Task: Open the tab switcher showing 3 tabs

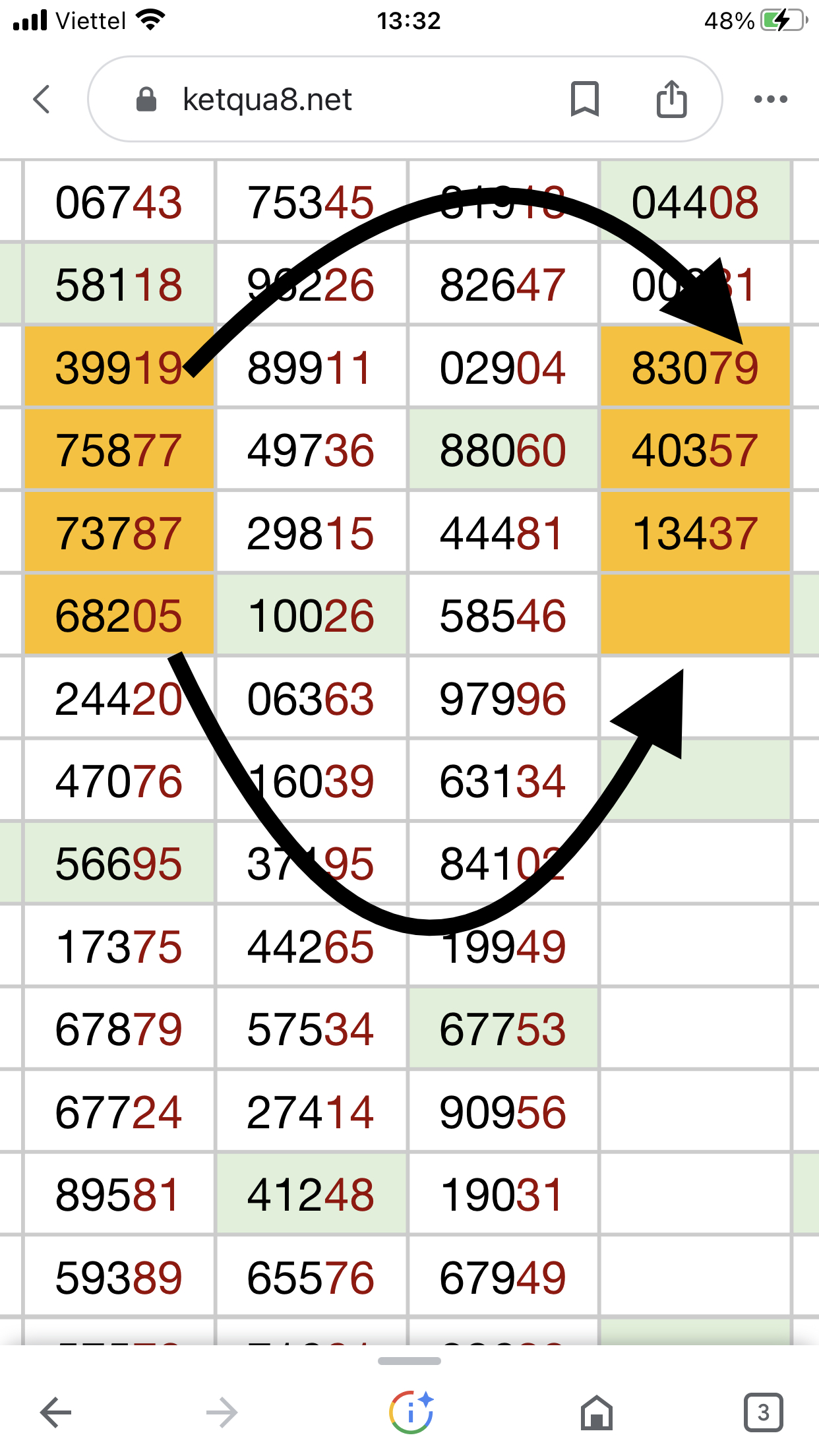Action: [763, 1412]
